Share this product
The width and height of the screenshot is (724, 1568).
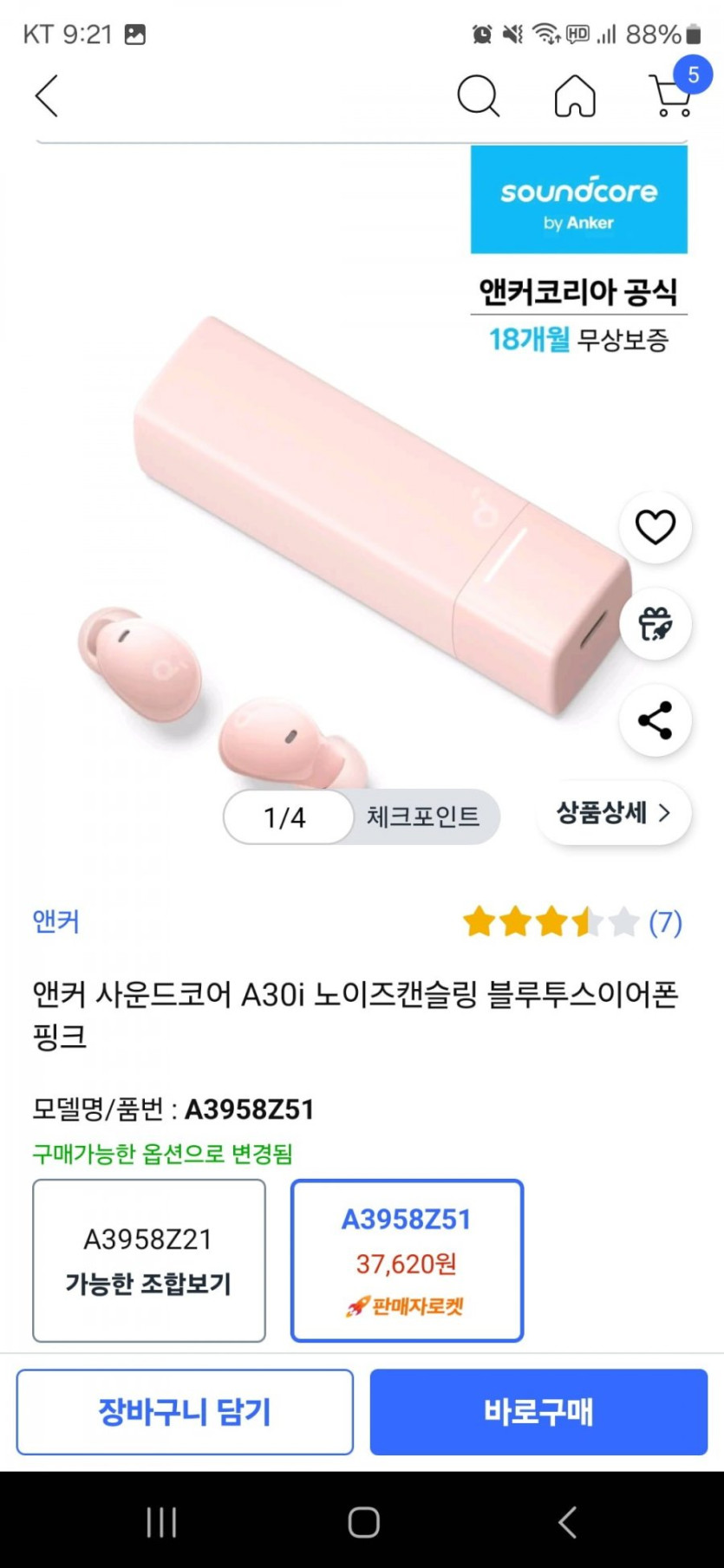[x=655, y=720]
